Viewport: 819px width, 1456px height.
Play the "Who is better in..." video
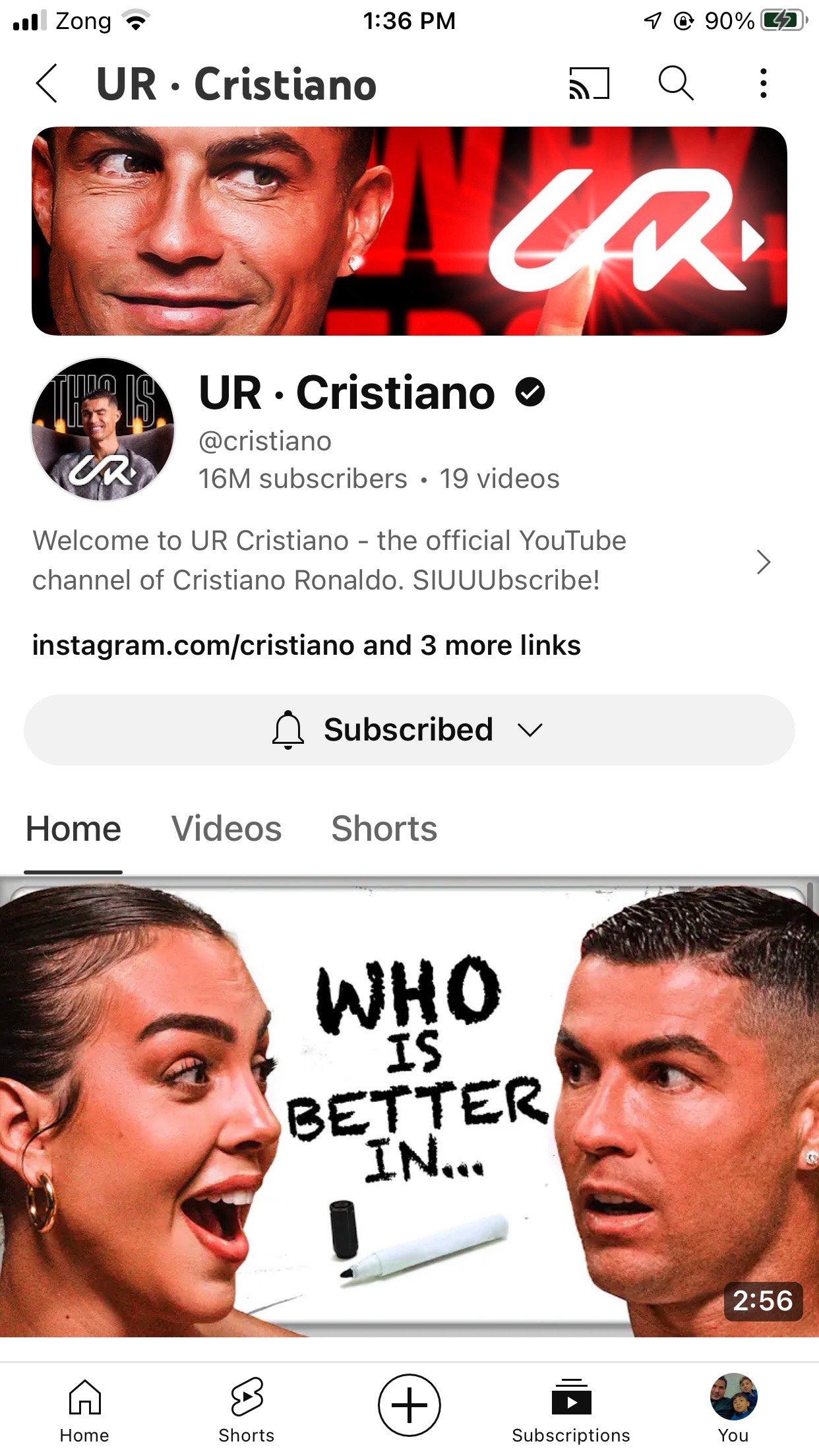[x=409, y=1108]
